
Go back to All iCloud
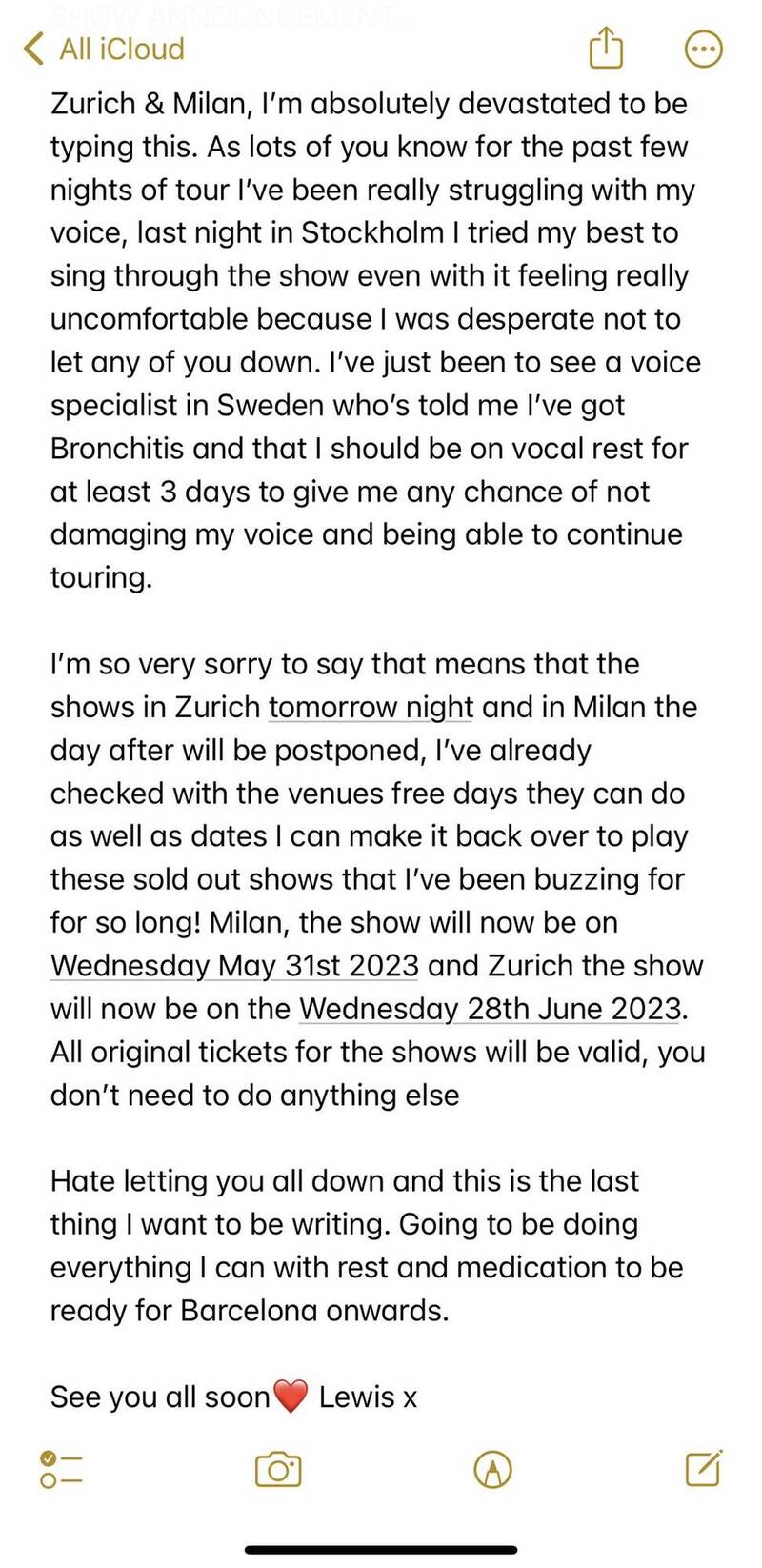[x=105, y=49]
